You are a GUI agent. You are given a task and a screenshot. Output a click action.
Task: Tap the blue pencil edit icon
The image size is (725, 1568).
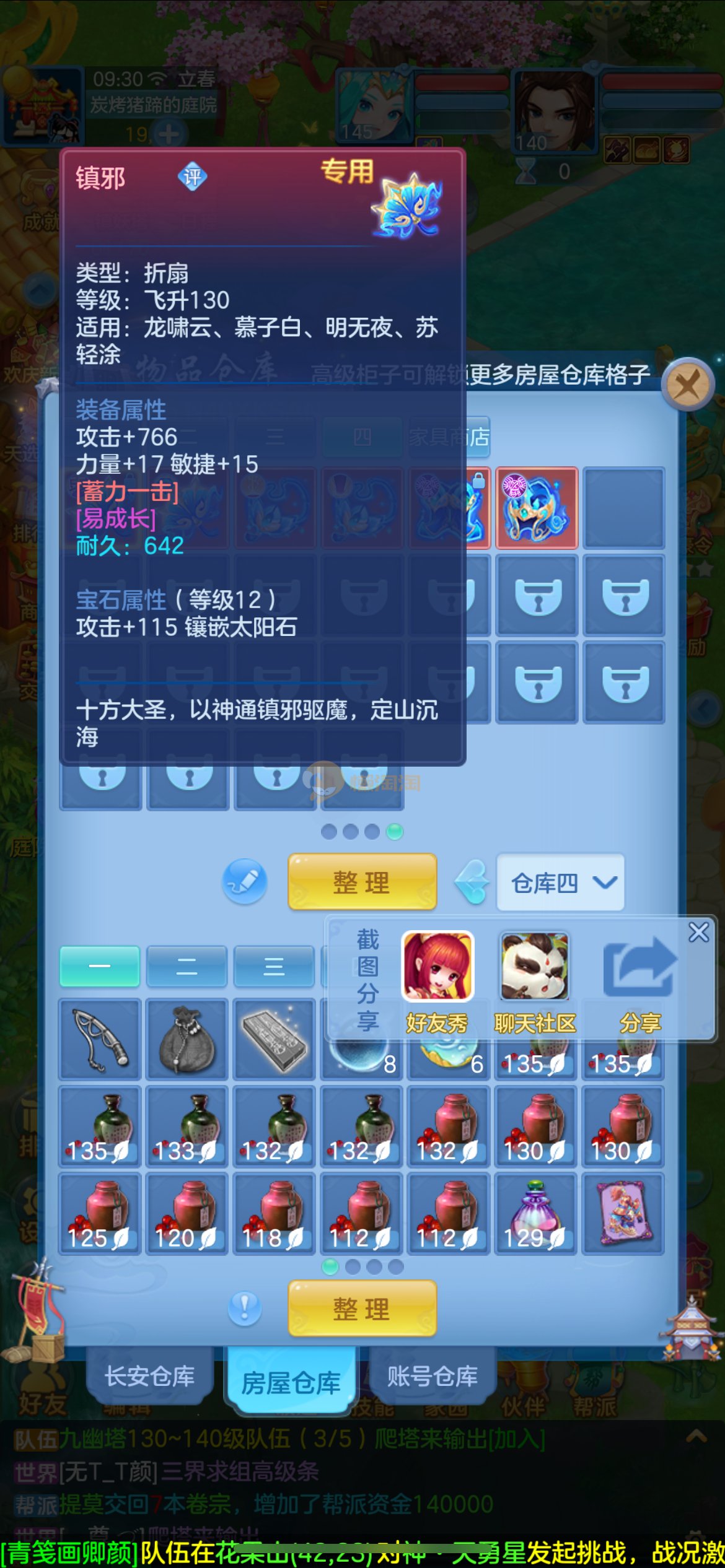pos(245,881)
